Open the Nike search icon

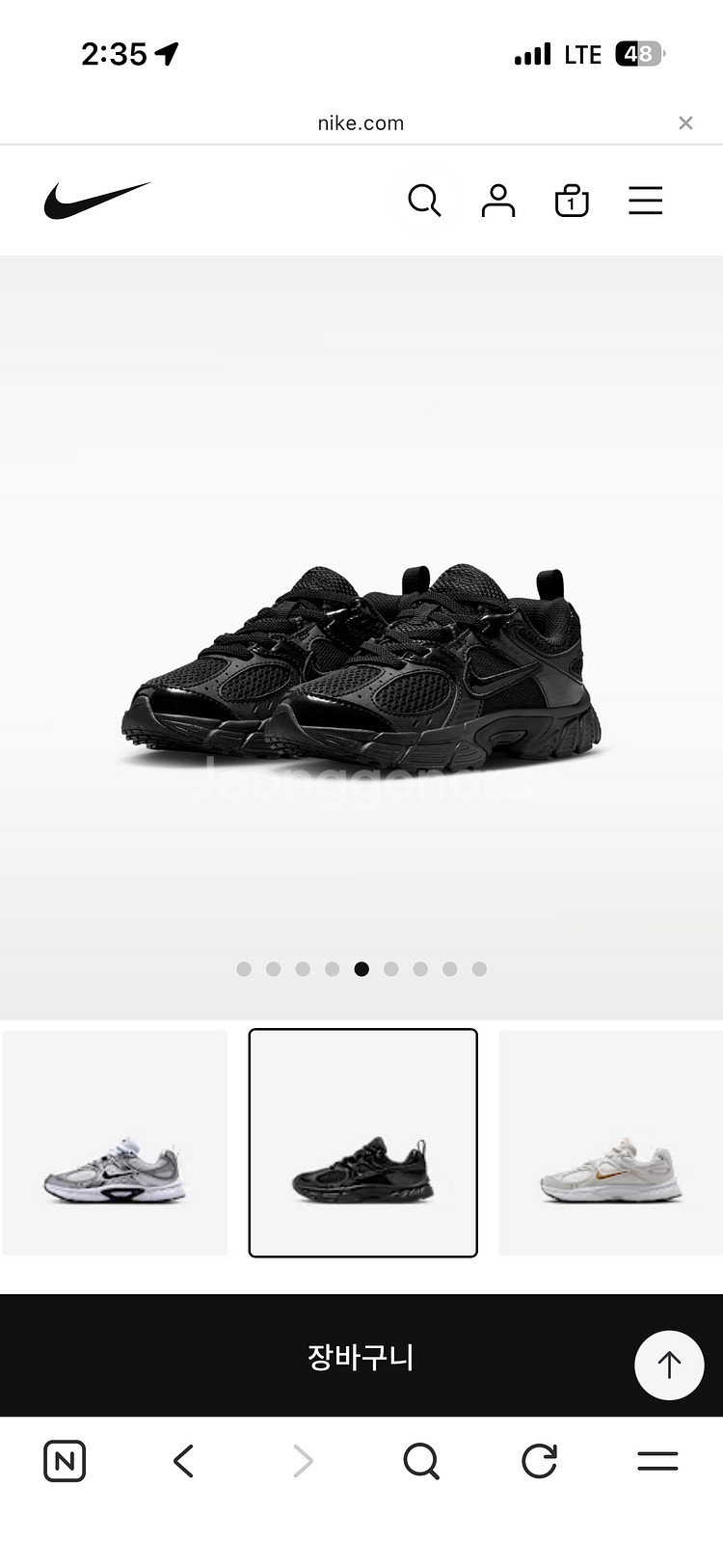coord(424,202)
